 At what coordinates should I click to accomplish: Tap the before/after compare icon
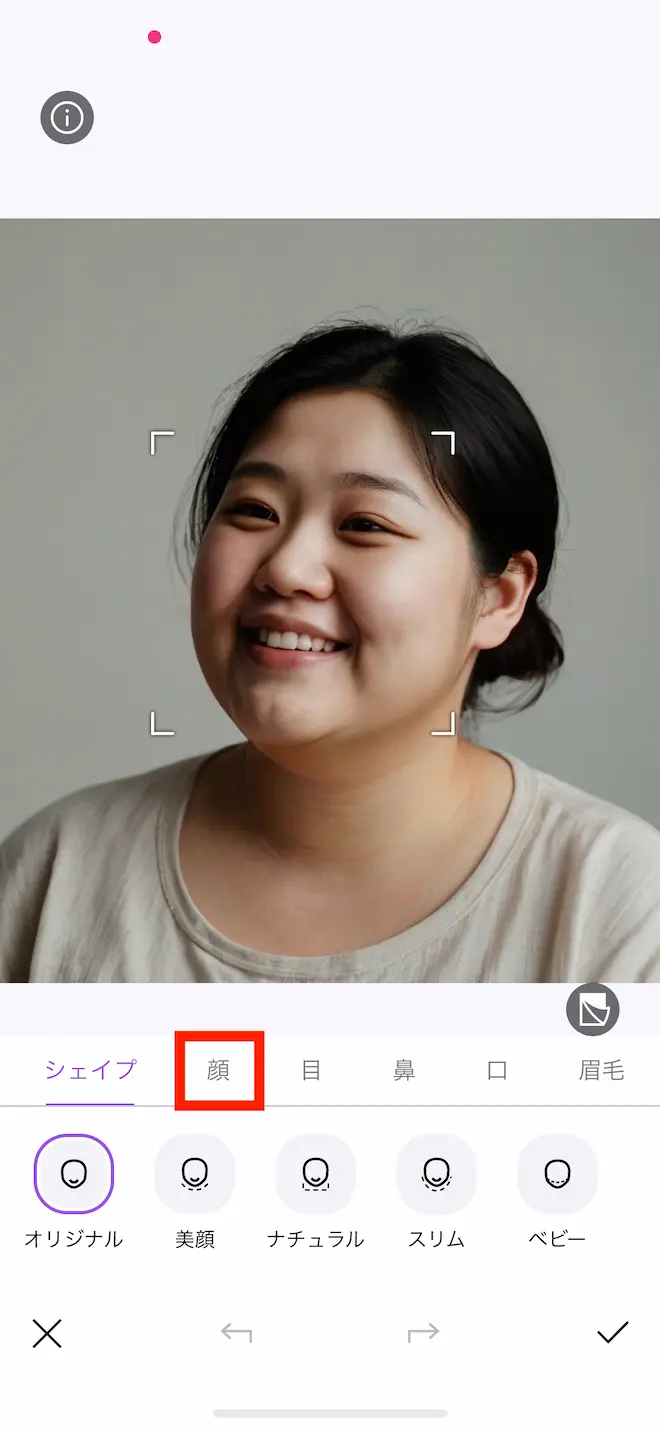point(593,1009)
